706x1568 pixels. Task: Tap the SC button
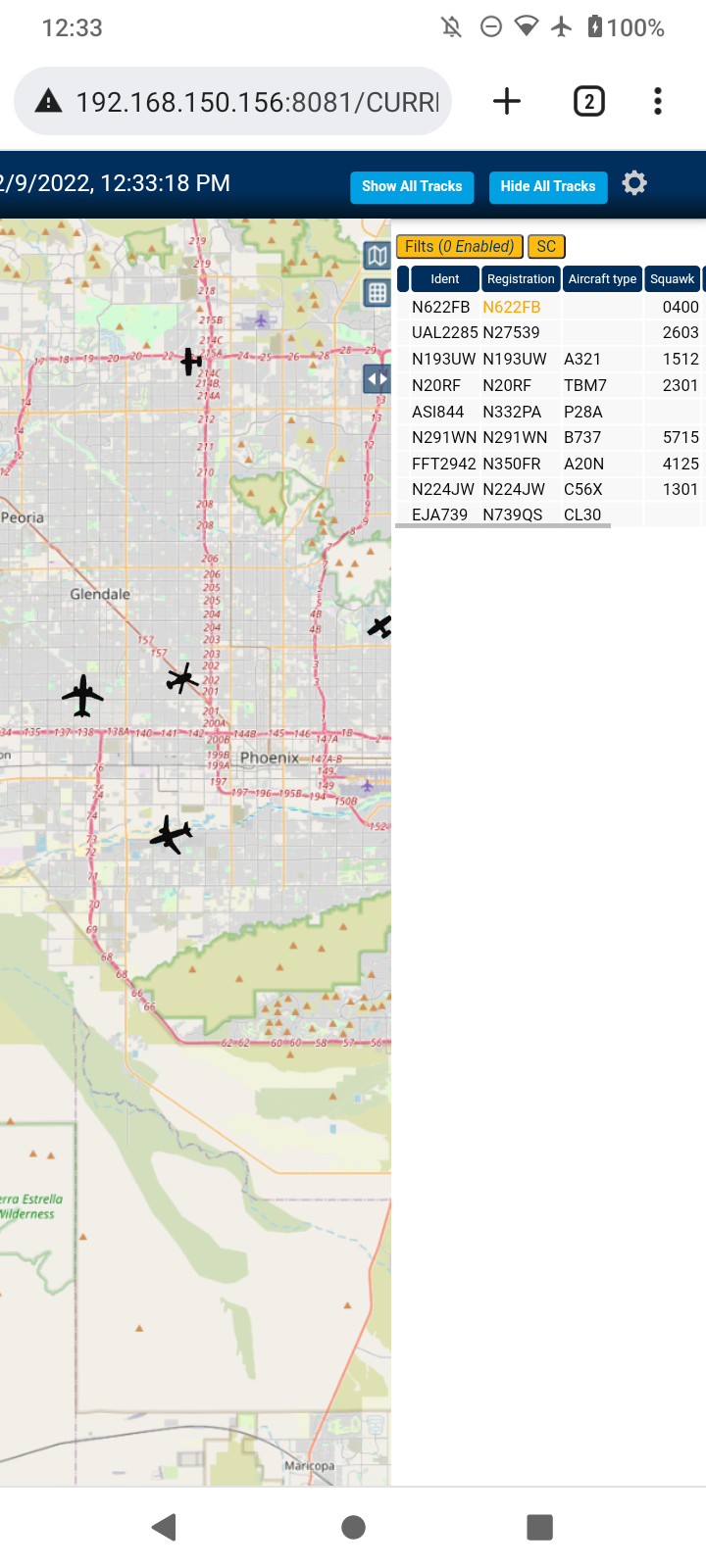546,247
